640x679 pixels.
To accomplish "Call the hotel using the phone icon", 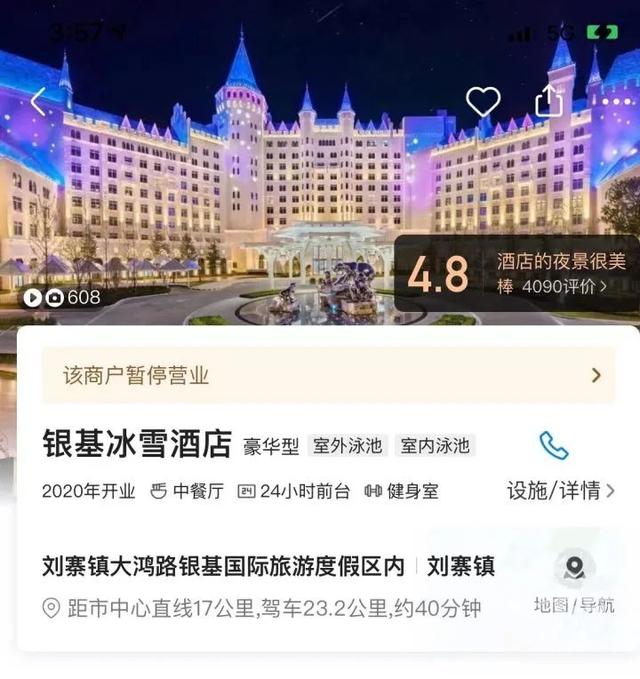I will click(x=553, y=446).
